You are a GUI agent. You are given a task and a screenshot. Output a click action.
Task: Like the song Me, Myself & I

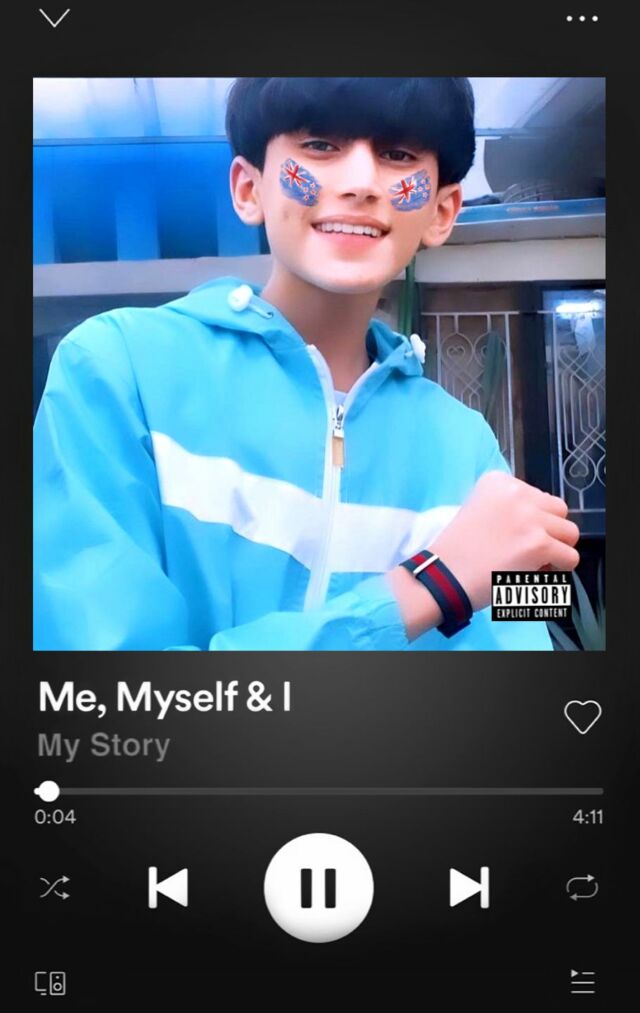582,716
